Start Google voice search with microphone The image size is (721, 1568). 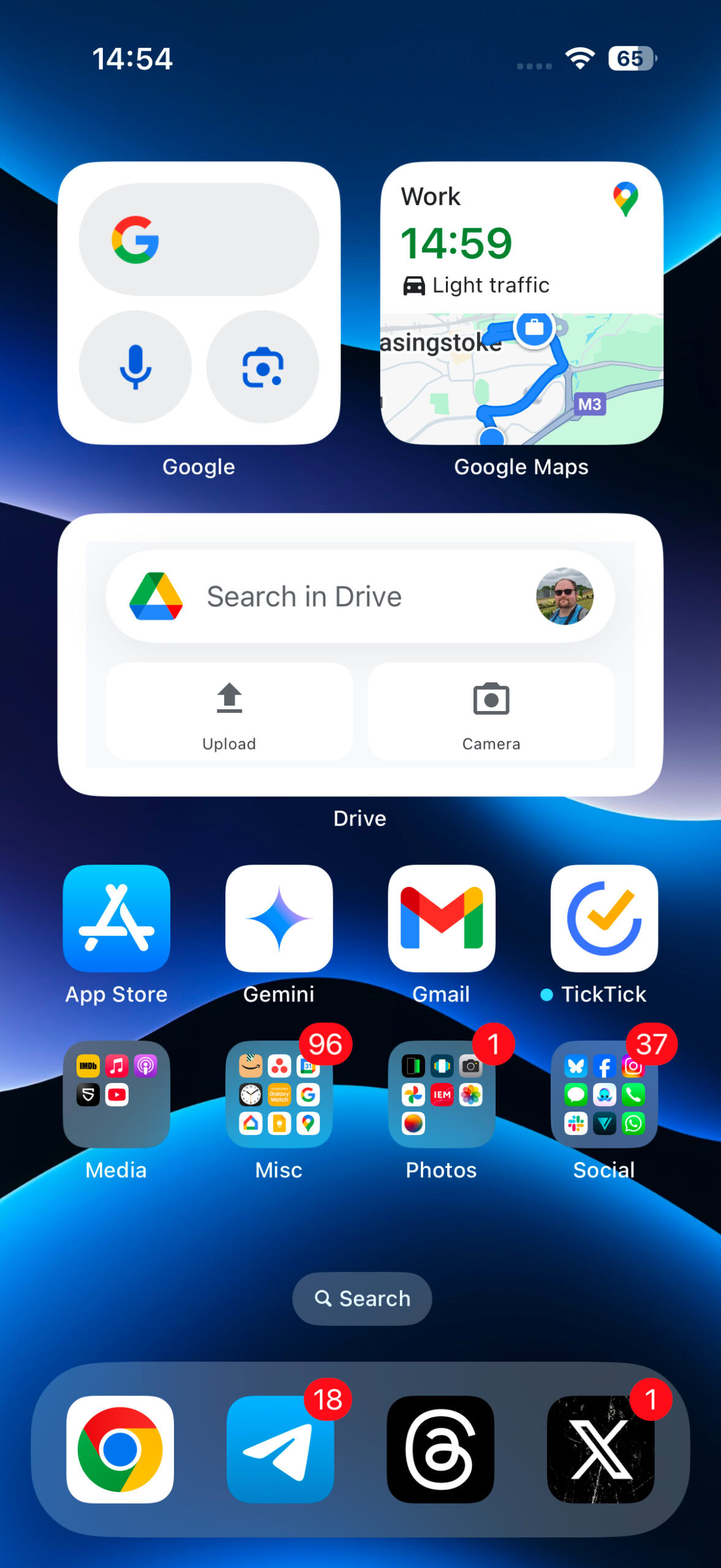[135, 366]
